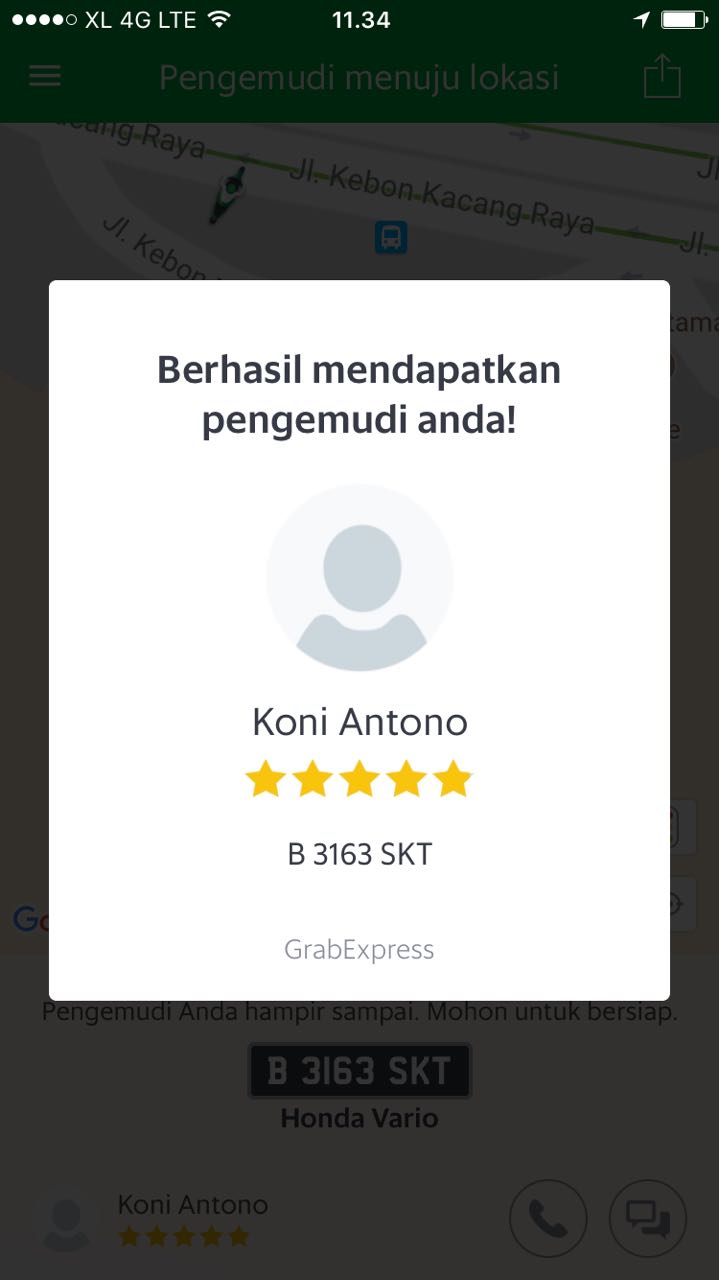This screenshot has width=719, height=1280.
Task: Share the trip via share icon
Action: [x=662, y=76]
